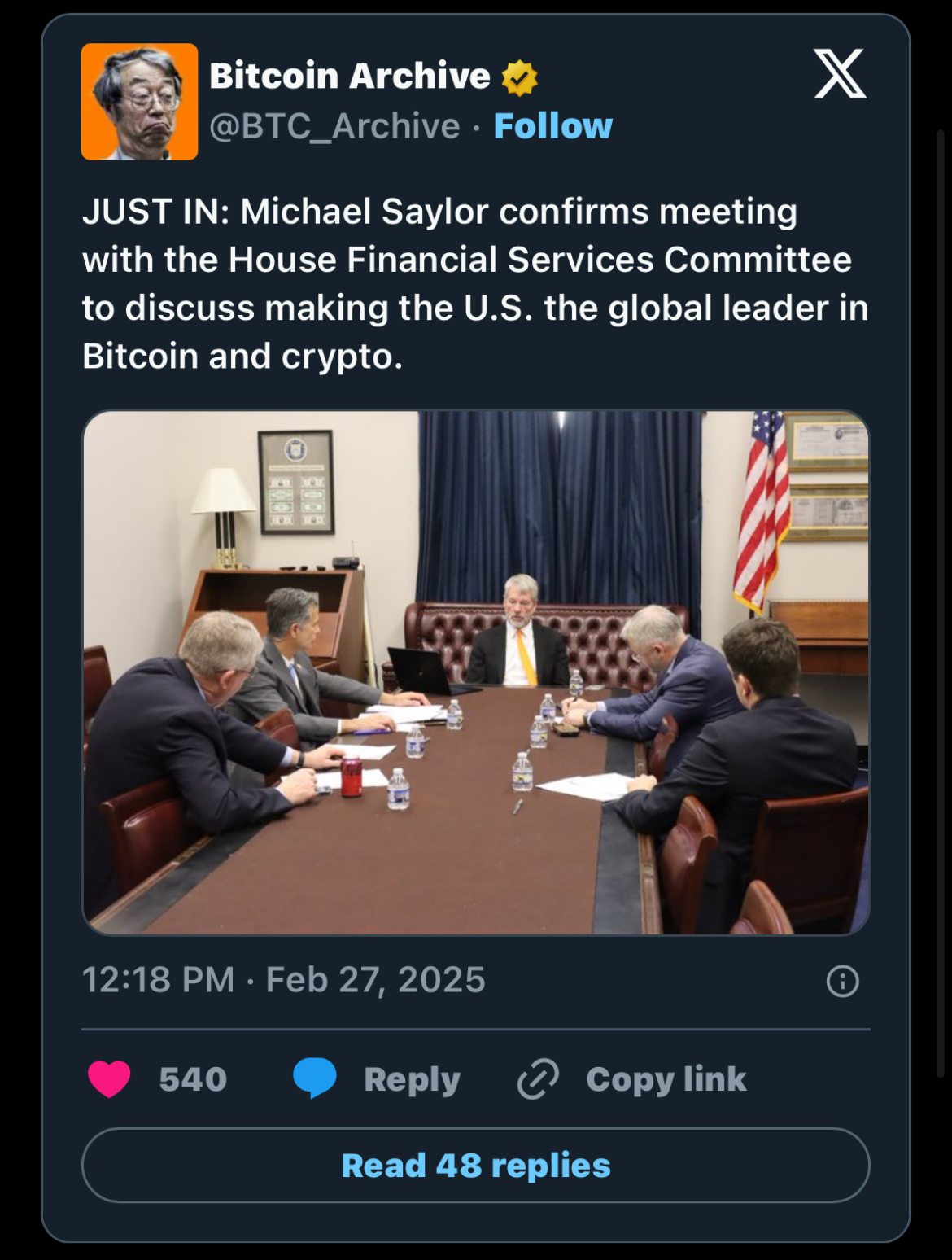The height and width of the screenshot is (1260, 952).
Task: Open the @BTC_Archive handle
Action: pyautogui.click(x=334, y=126)
